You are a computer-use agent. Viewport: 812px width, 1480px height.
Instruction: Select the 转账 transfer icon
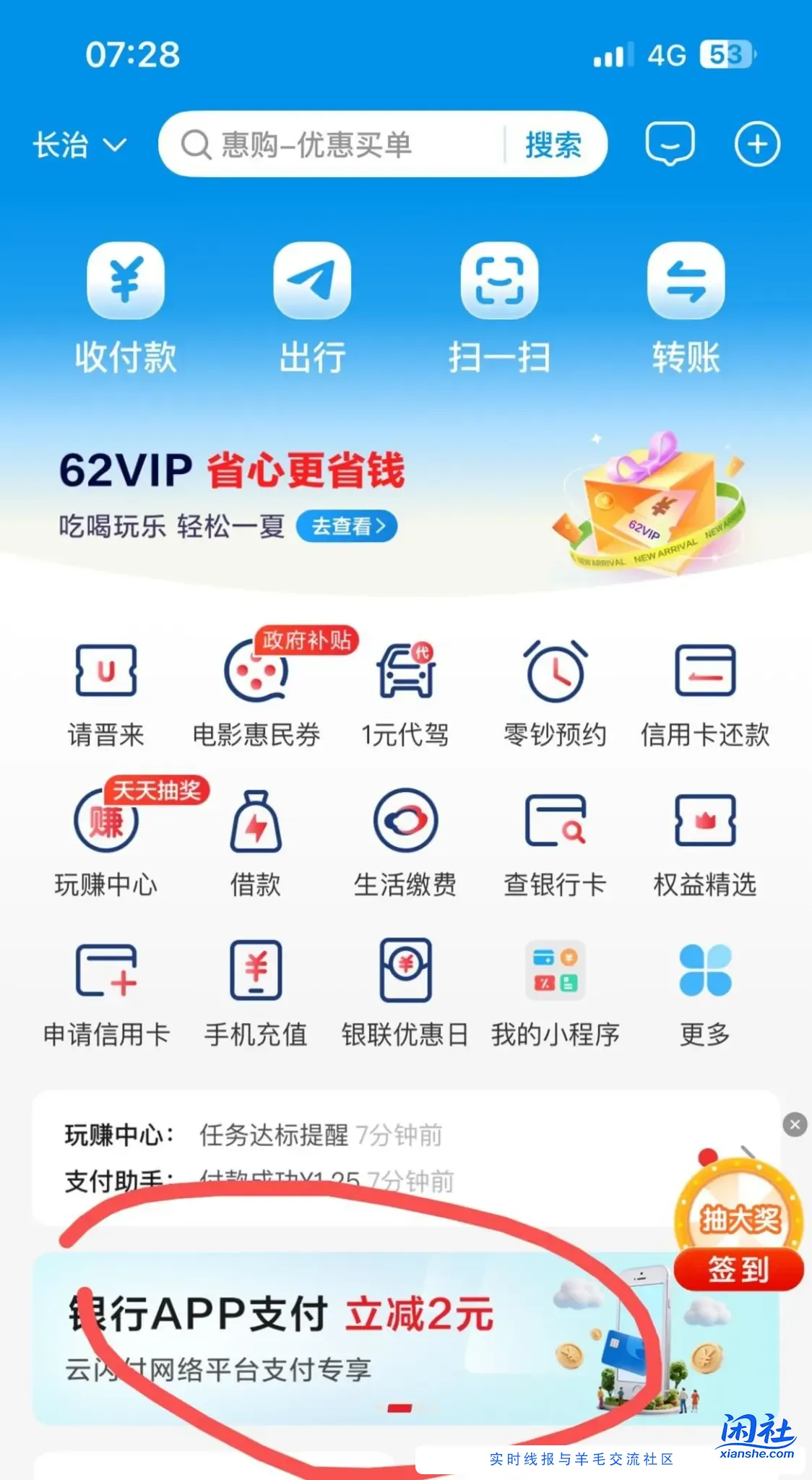pyautogui.click(x=686, y=304)
